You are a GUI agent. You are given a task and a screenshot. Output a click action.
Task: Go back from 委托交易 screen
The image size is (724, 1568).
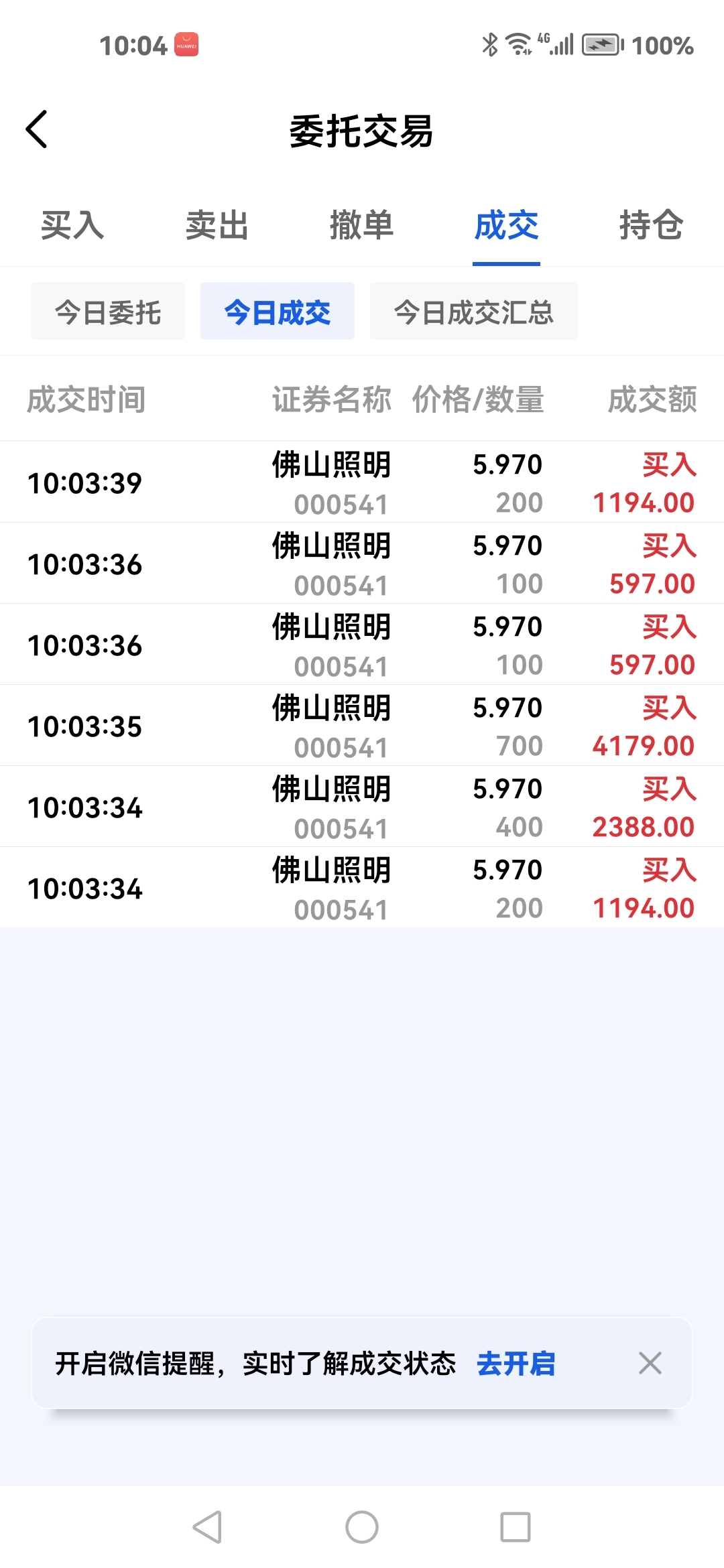tap(37, 129)
